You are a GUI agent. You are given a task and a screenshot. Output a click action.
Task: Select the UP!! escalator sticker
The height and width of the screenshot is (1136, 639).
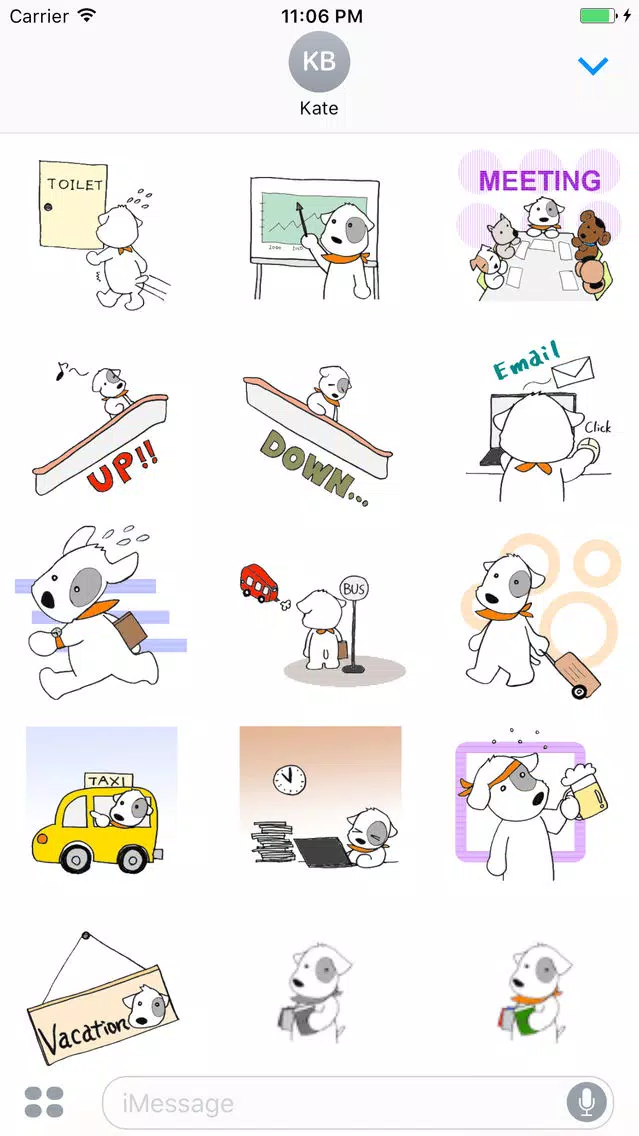pyautogui.click(x=100, y=430)
